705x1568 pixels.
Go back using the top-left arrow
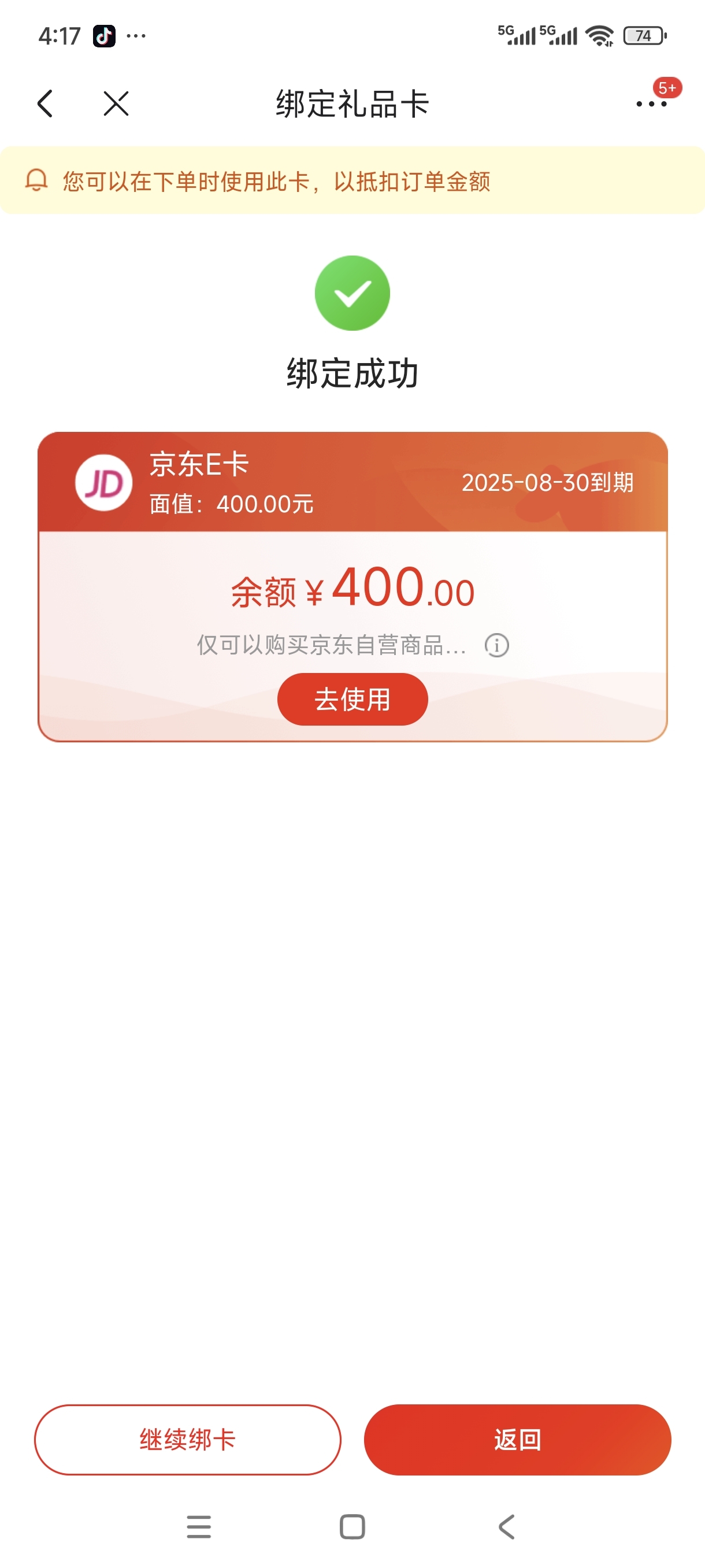[x=45, y=103]
